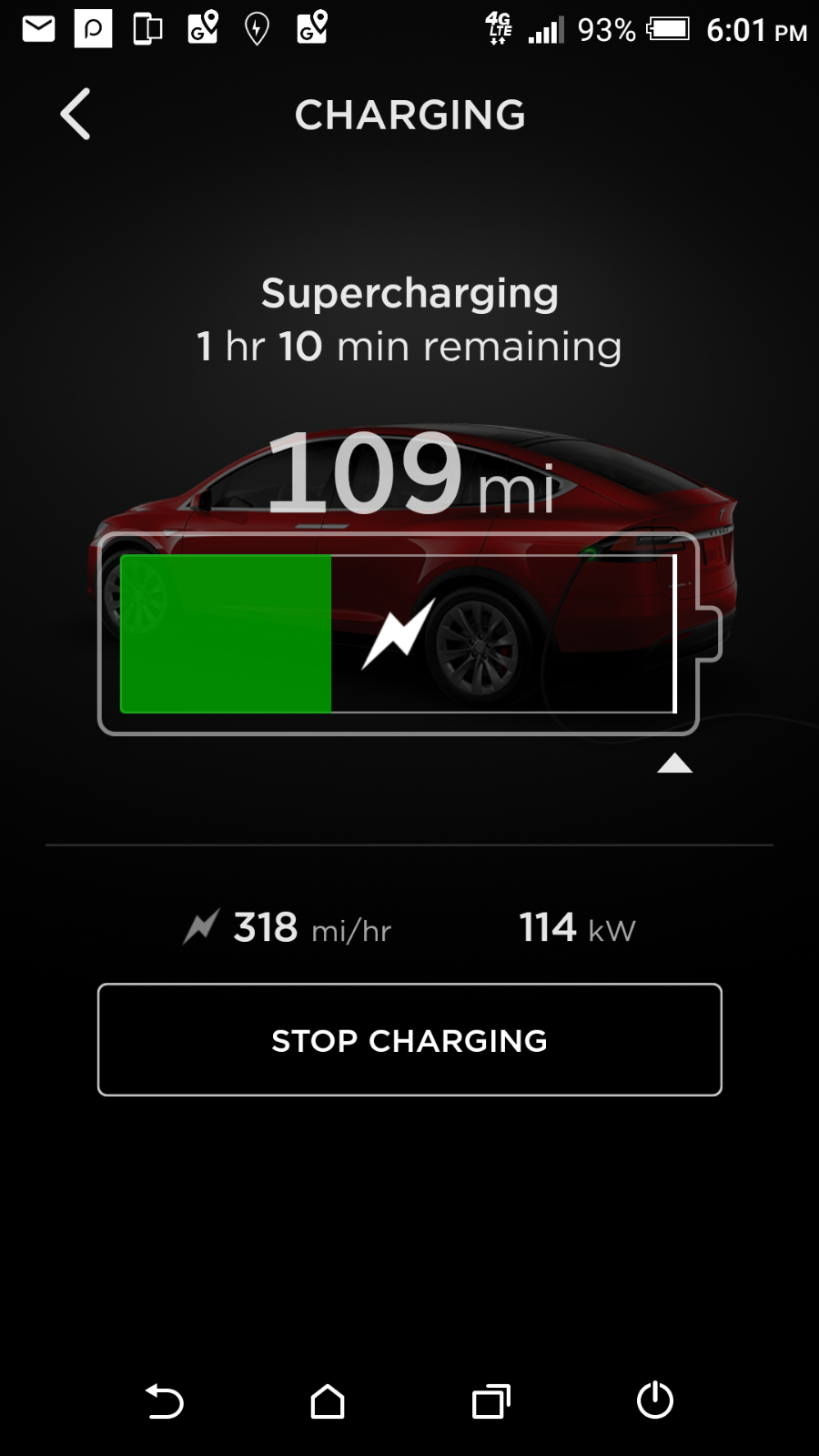The width and height of the screenshot is (819, 1456).
Task: Open the recent apps view
Action: [490, 1401]
